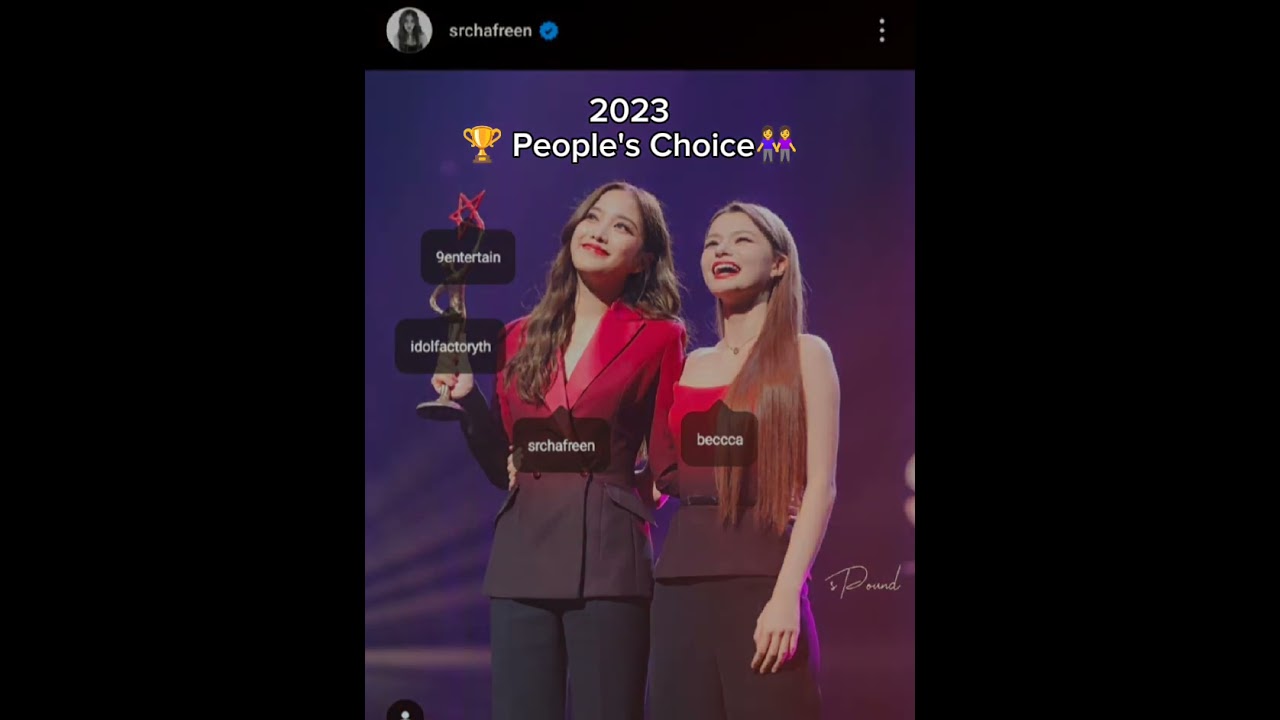This screenshot has width=1280, height=720.
Task: Open the srchafreen tag on the photo
Action: tap(561, 446)
